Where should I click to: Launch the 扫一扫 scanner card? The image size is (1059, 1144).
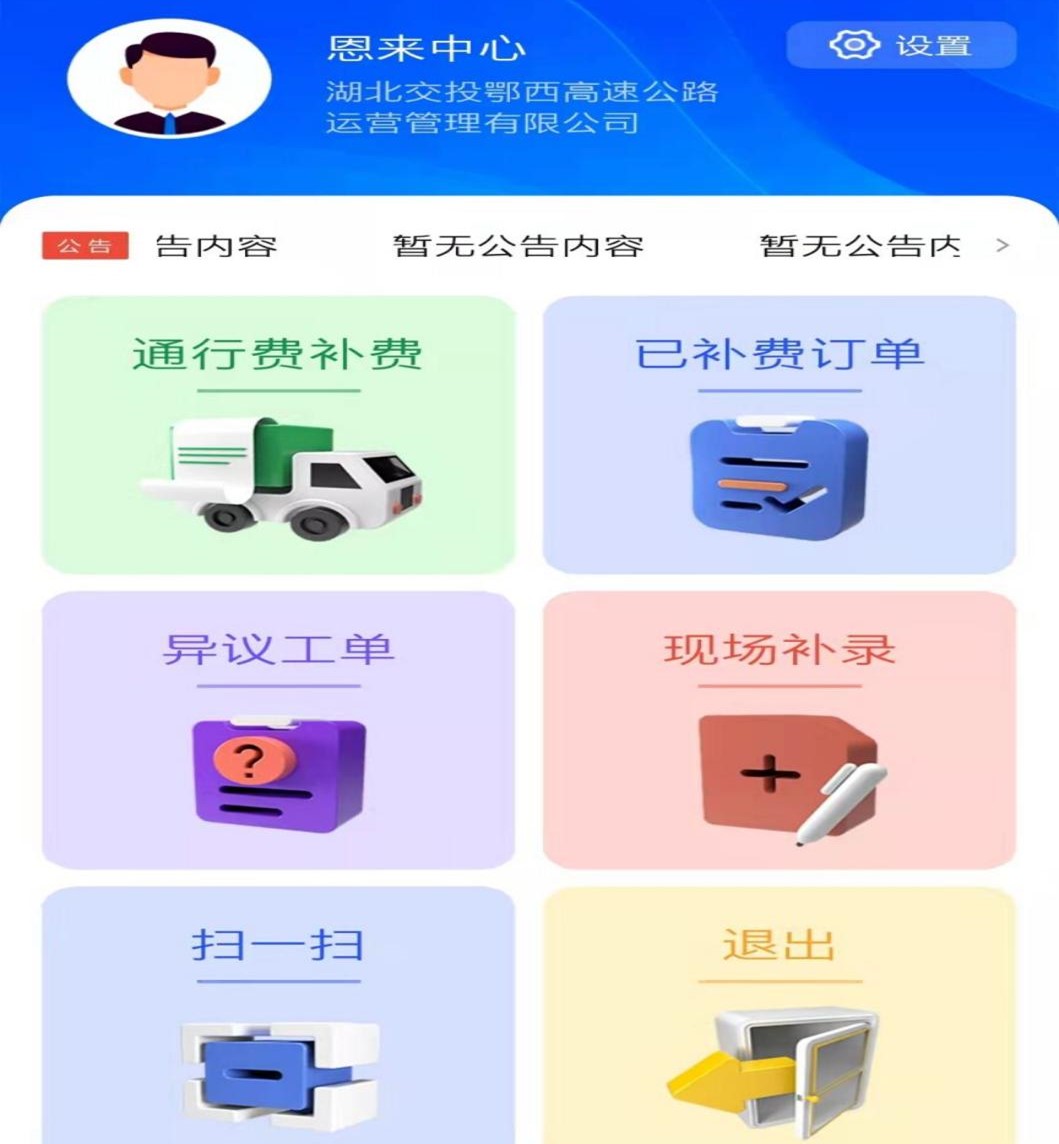(278, 1015)
